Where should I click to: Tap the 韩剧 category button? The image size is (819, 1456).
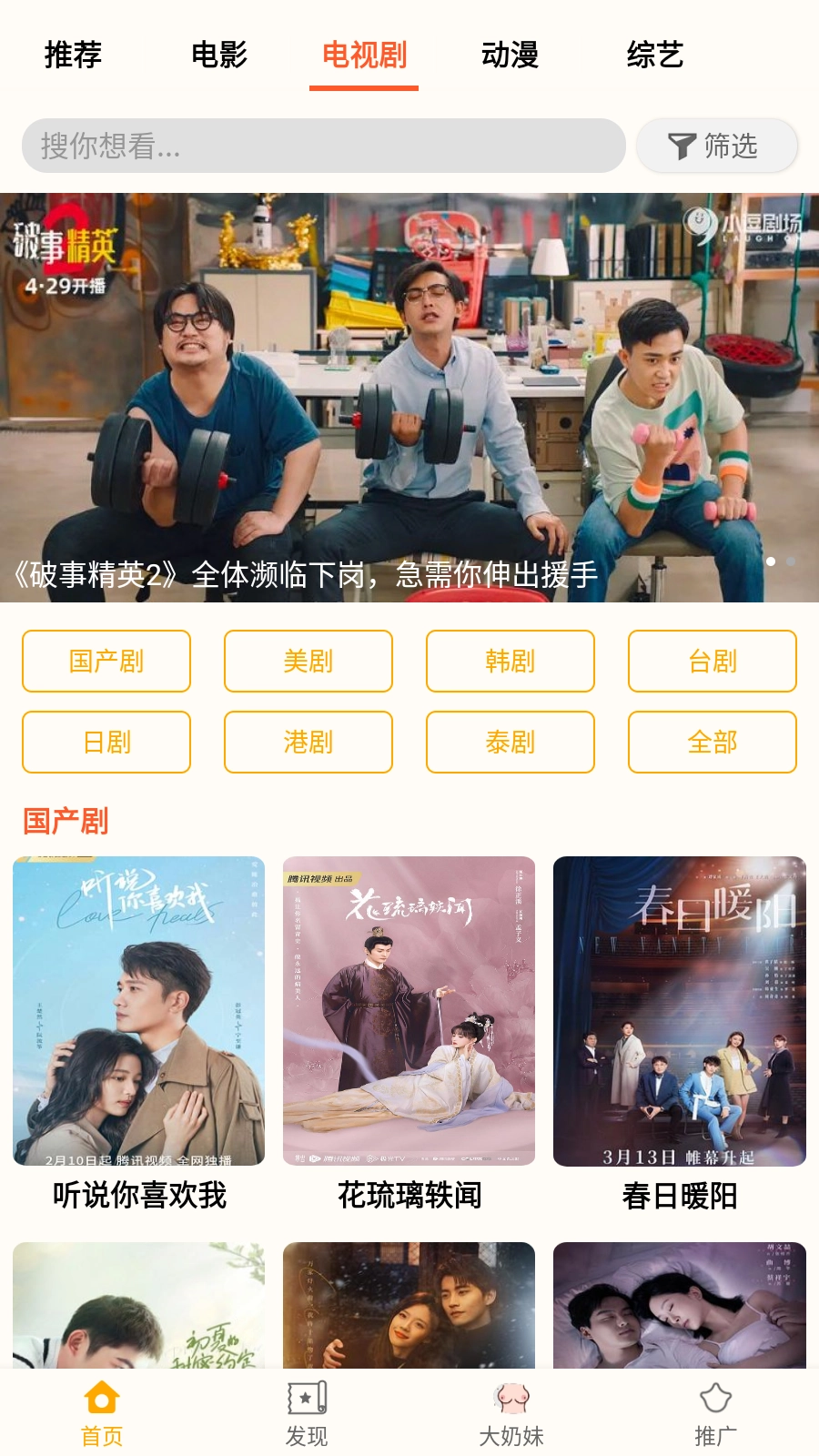(510, 662)
